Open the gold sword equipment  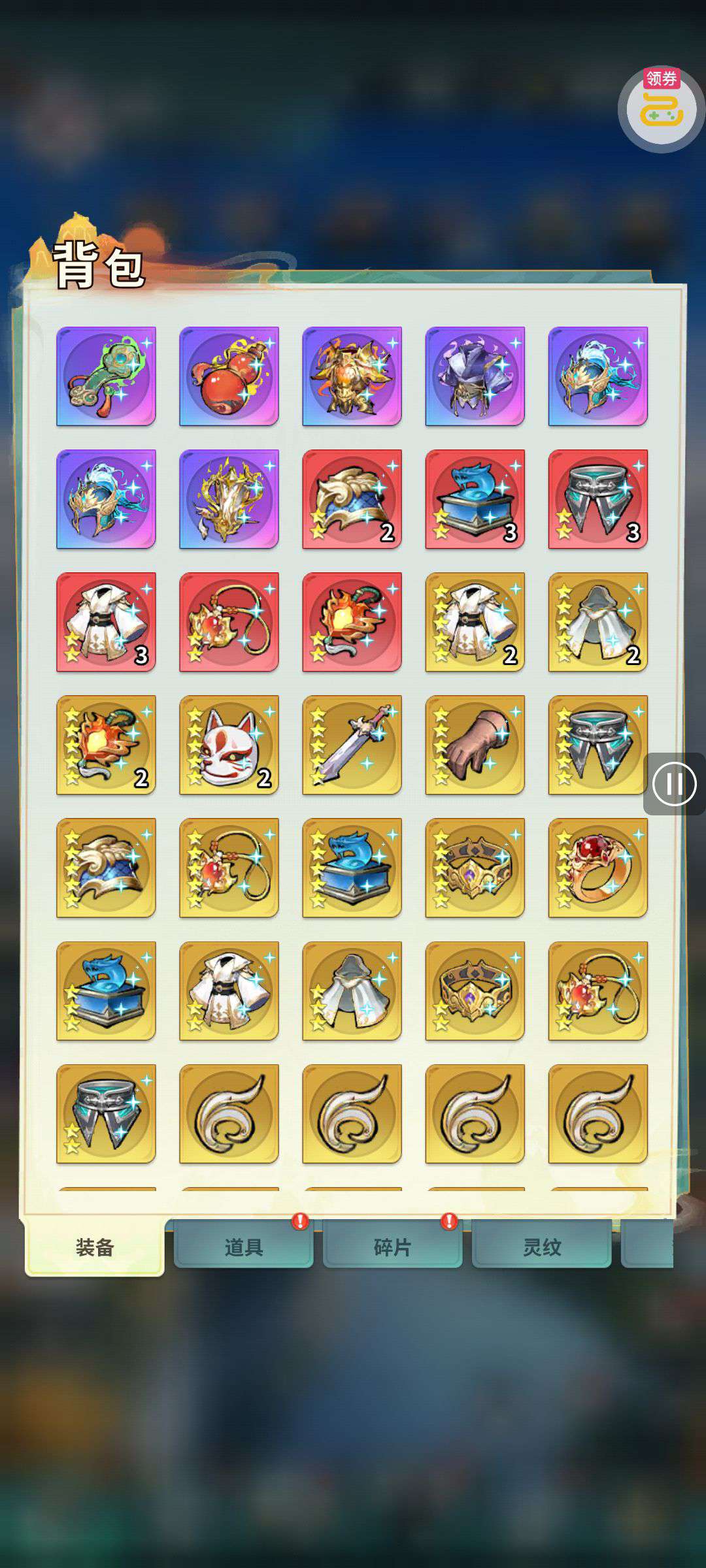coord(352,745)
